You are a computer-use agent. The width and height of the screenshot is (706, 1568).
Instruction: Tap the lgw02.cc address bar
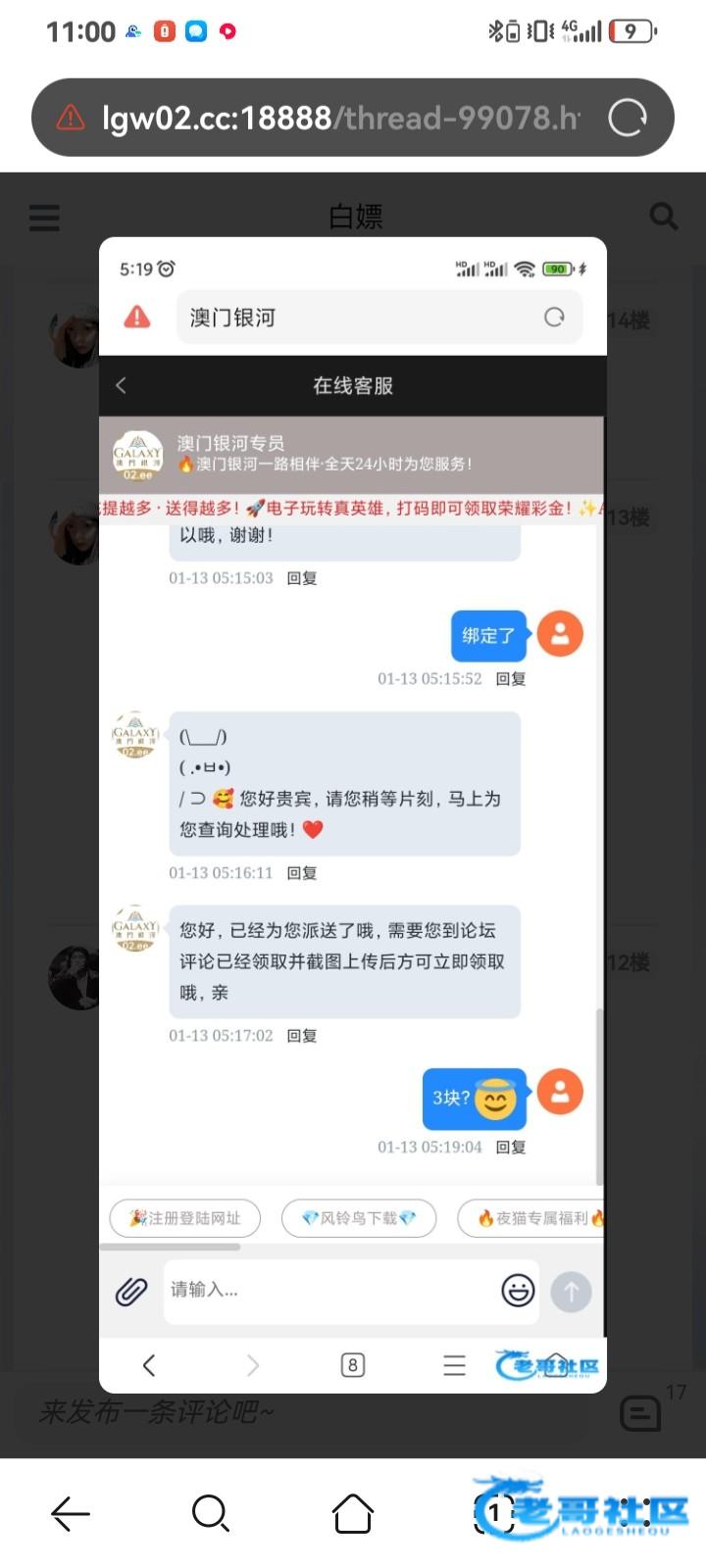[338, 119]
